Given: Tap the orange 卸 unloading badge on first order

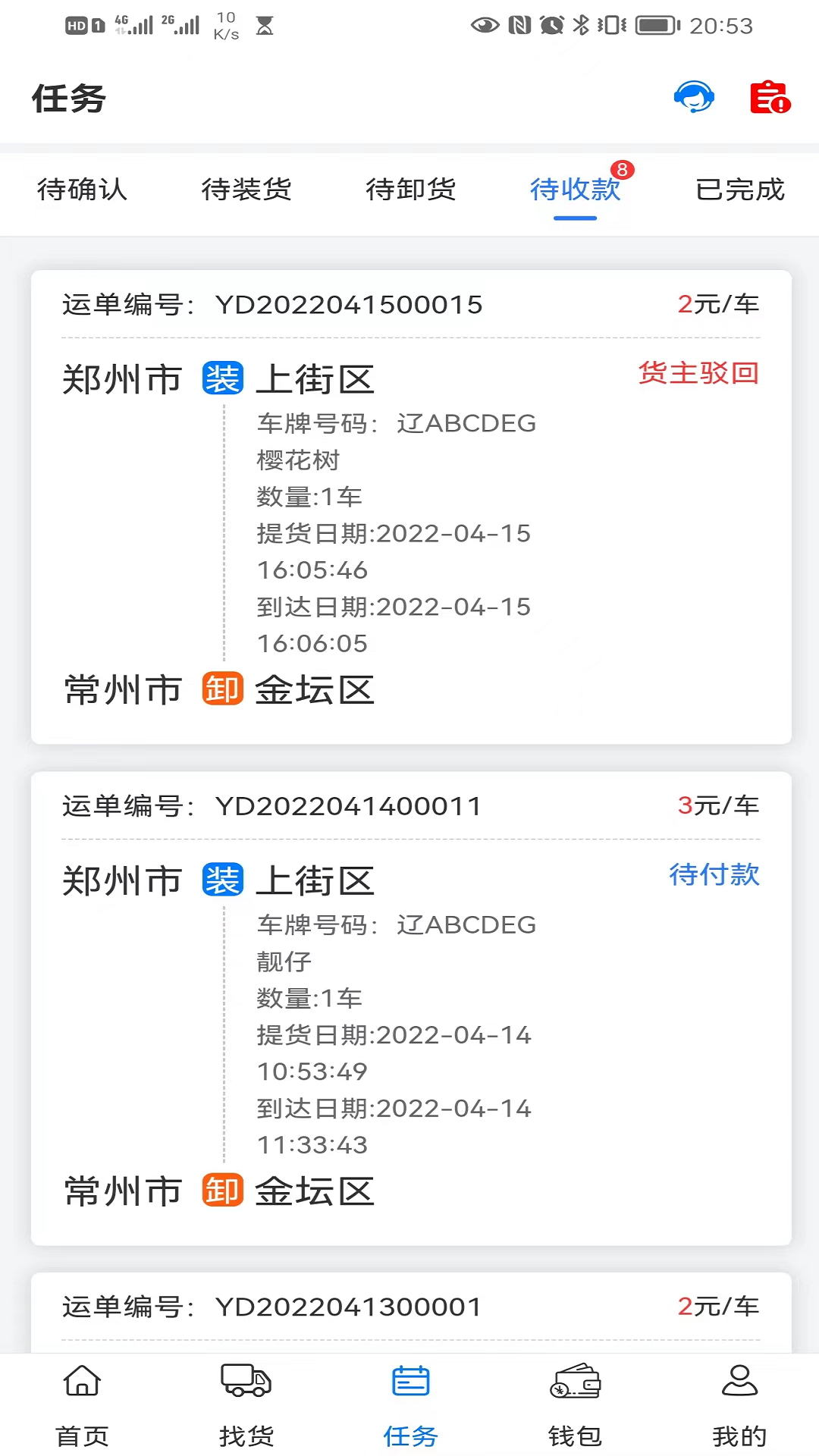Looking at the screenshot, I should coord(221,689).
